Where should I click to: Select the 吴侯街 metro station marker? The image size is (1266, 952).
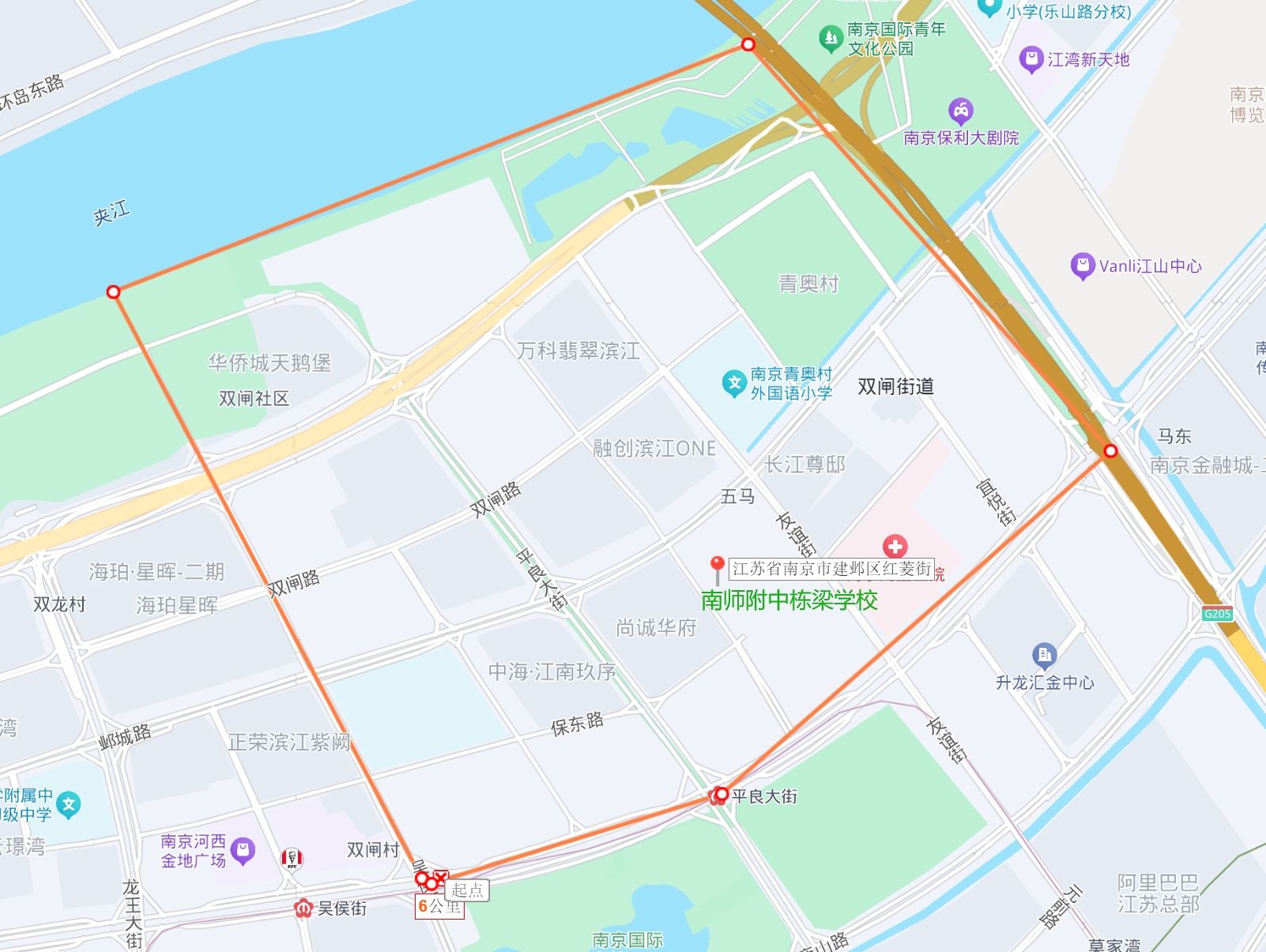coord(303,909)
